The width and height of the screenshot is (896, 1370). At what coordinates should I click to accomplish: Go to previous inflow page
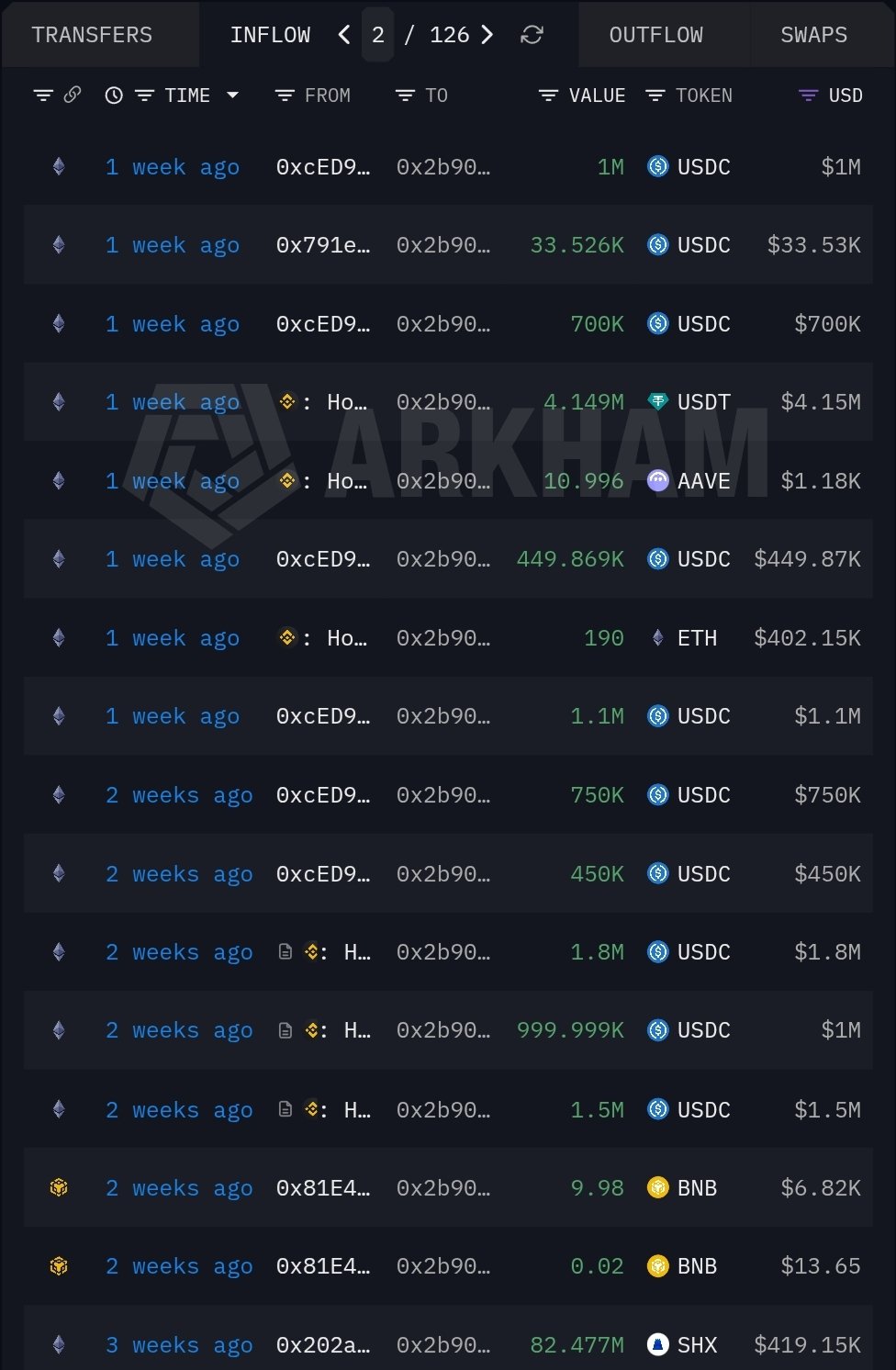coord(344,35)
